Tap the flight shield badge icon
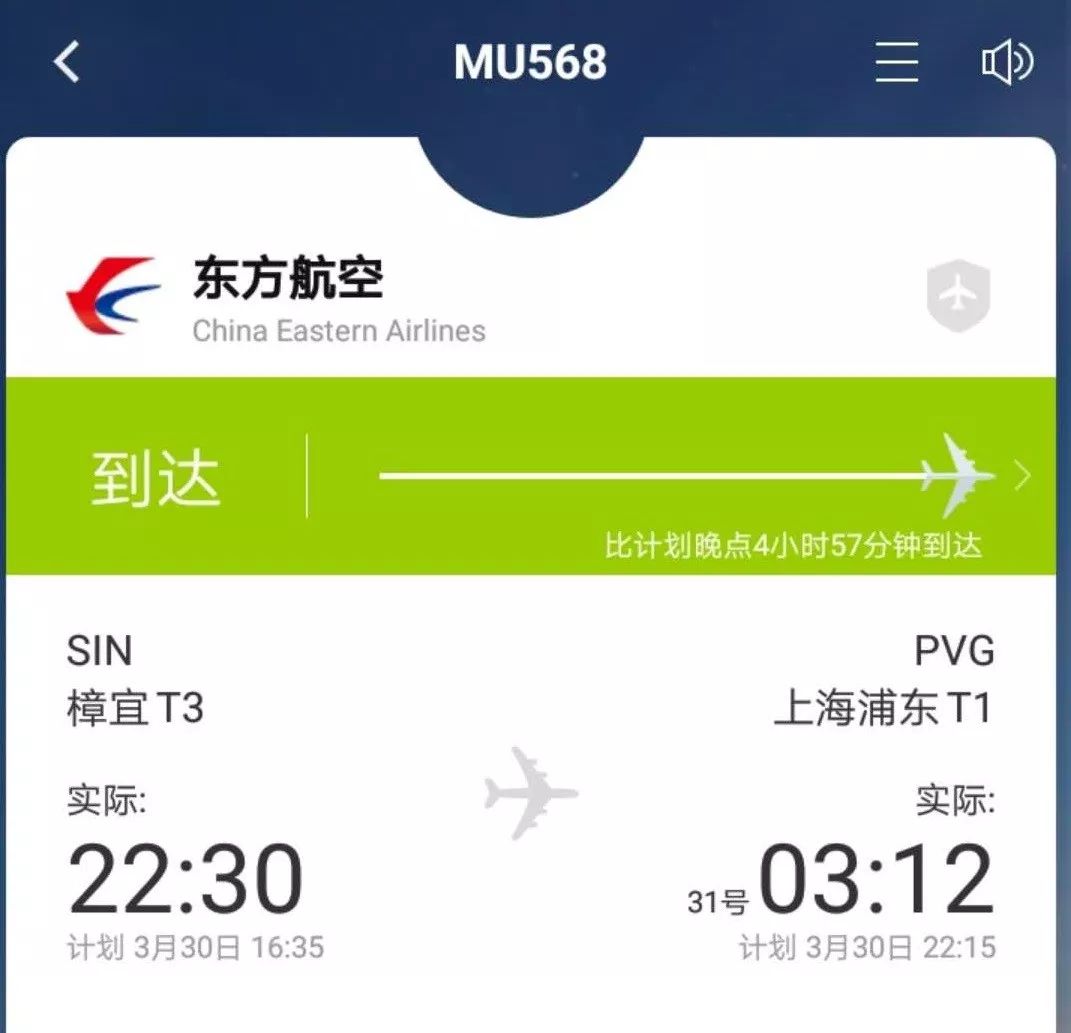 pos(958,297)
